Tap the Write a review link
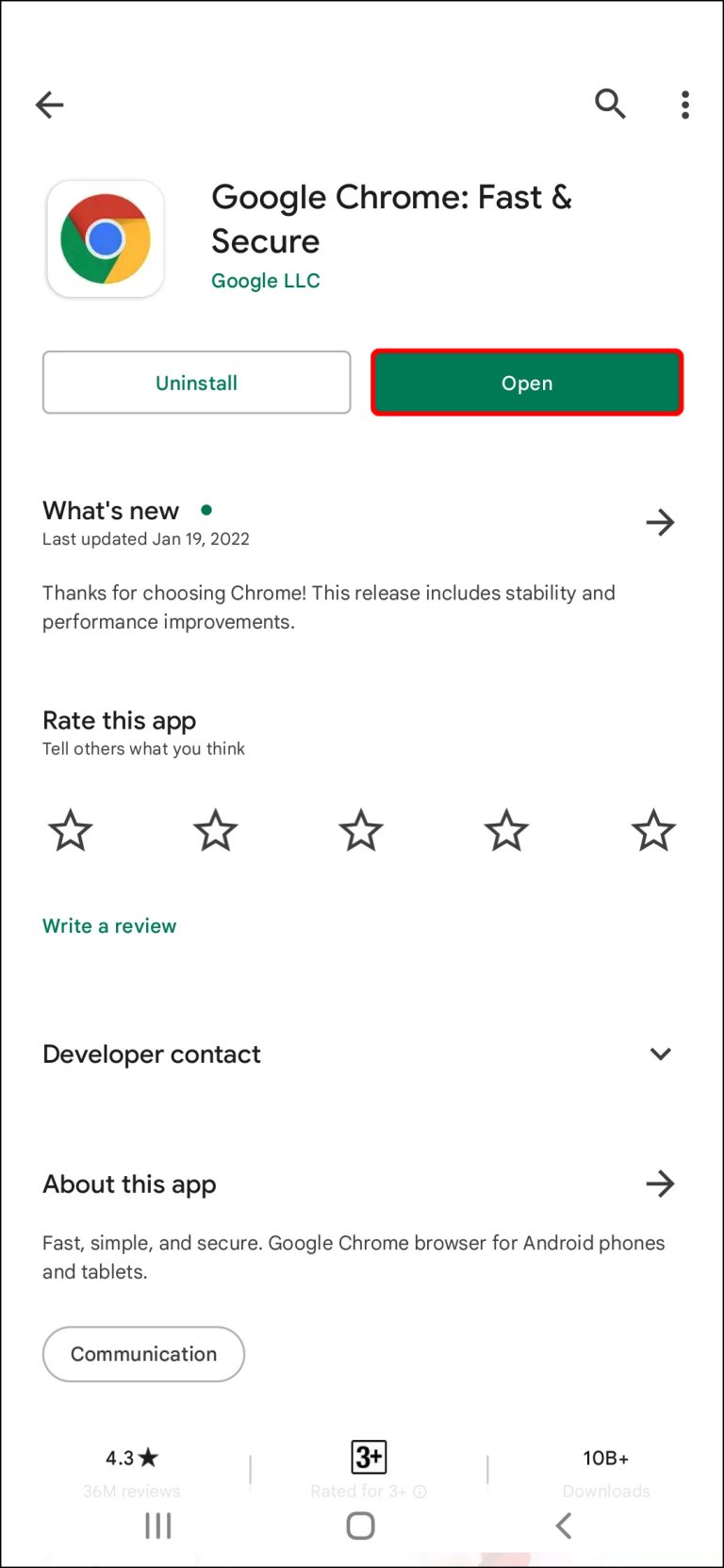This screenshot has width=724, height=1568. tap(108, 925)
